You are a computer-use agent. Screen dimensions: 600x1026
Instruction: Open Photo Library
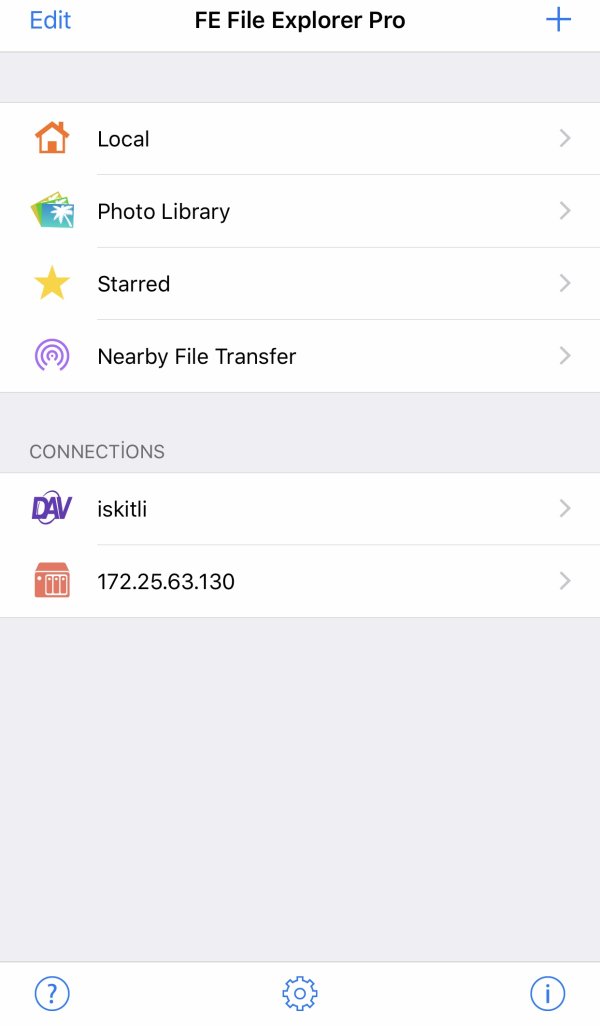click(x=300, y=211)
